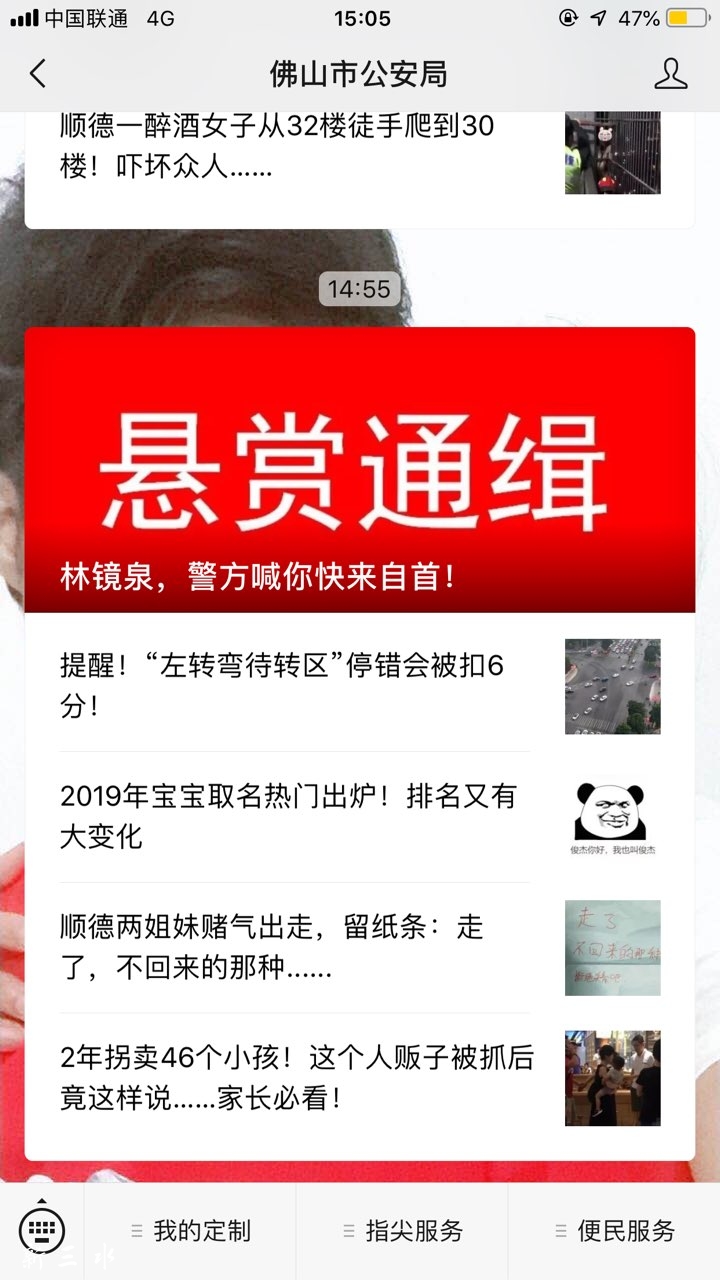
Task: Read 2019年宝宝取名热门出炉 article
Action: tap(300, 816)
